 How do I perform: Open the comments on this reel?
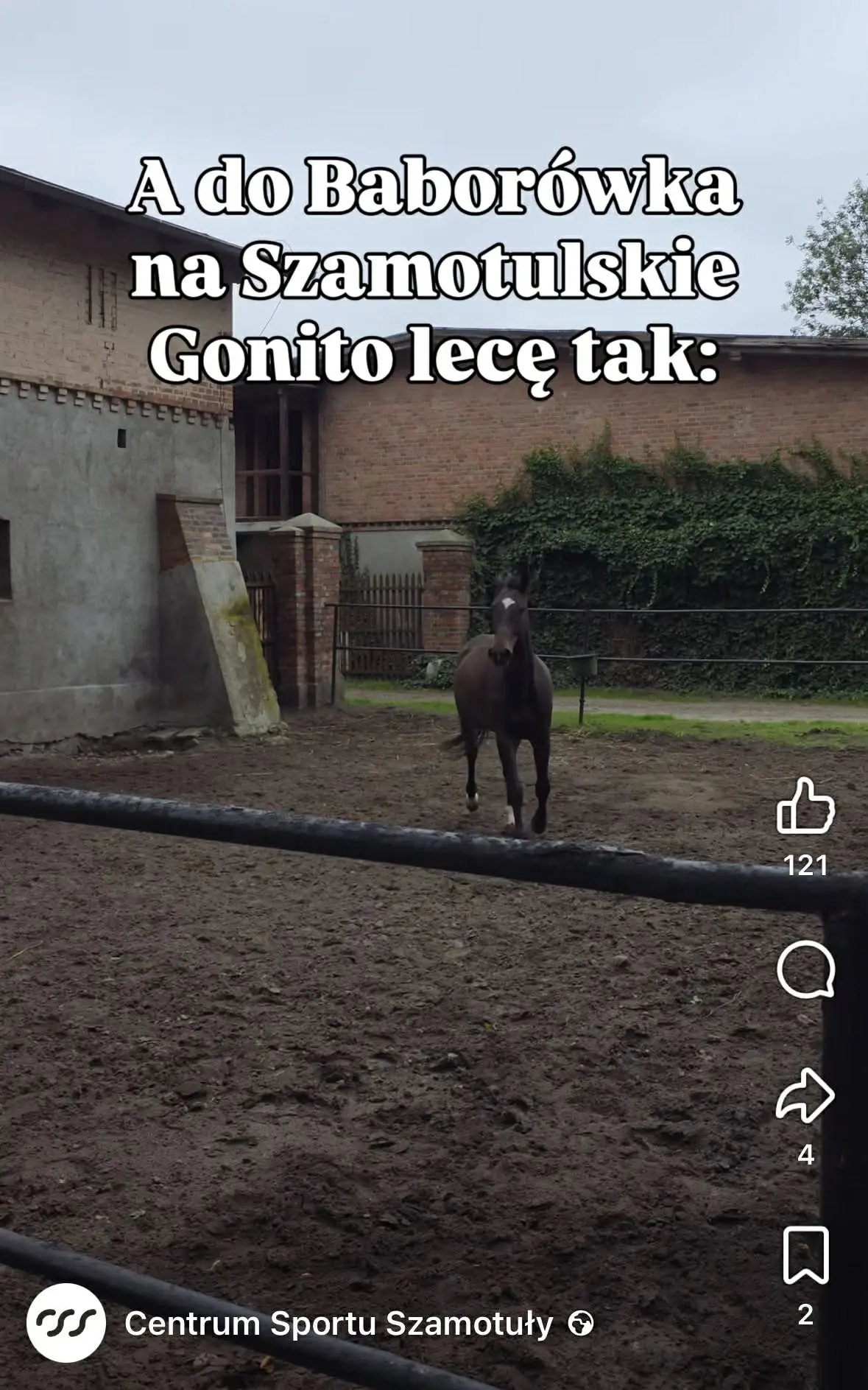coord(805,969)
